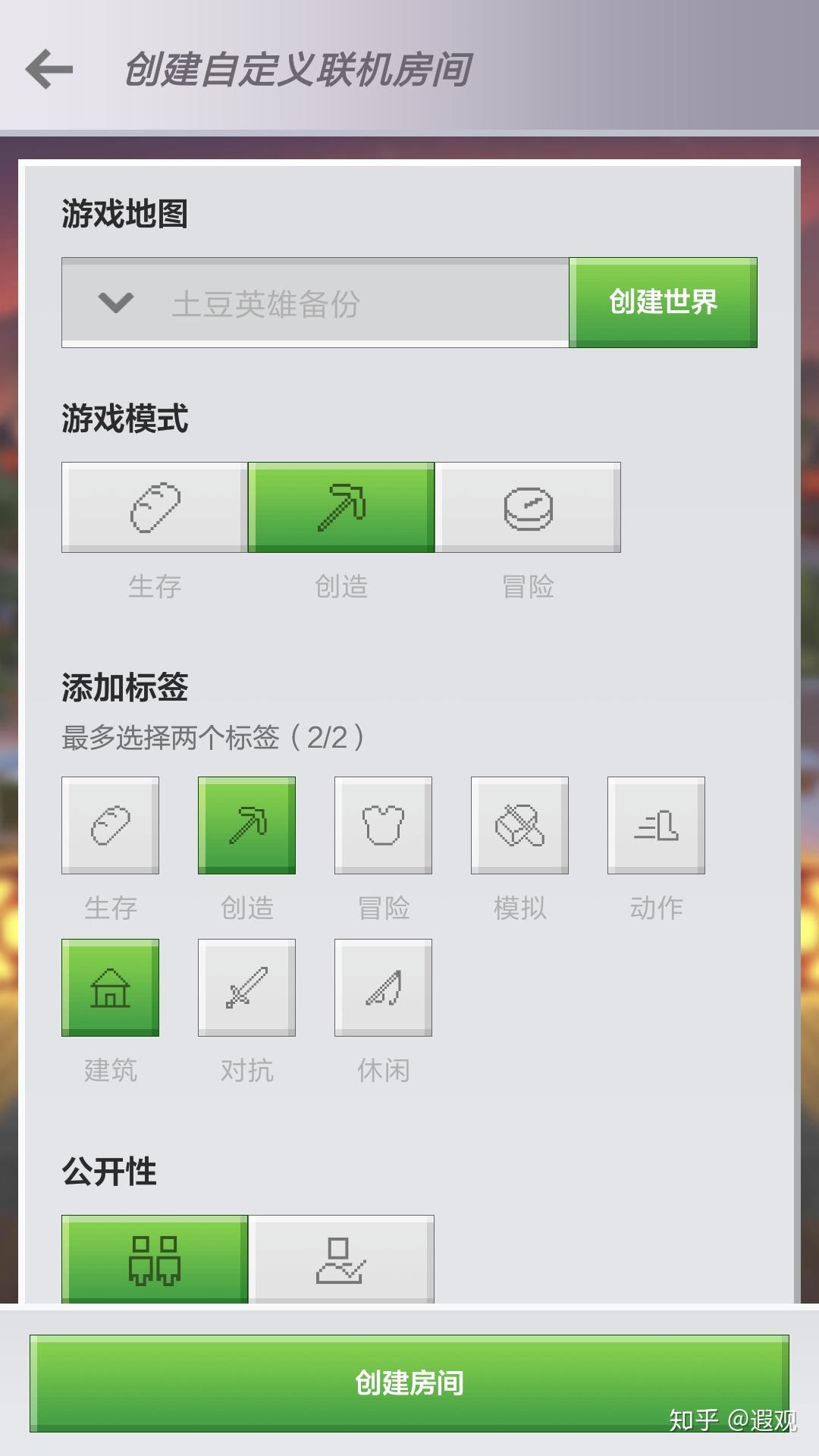The width and height of the screenshot is (819, 1456).
Task: Deselect the 建筑 tag
Action: click(111, 987)
